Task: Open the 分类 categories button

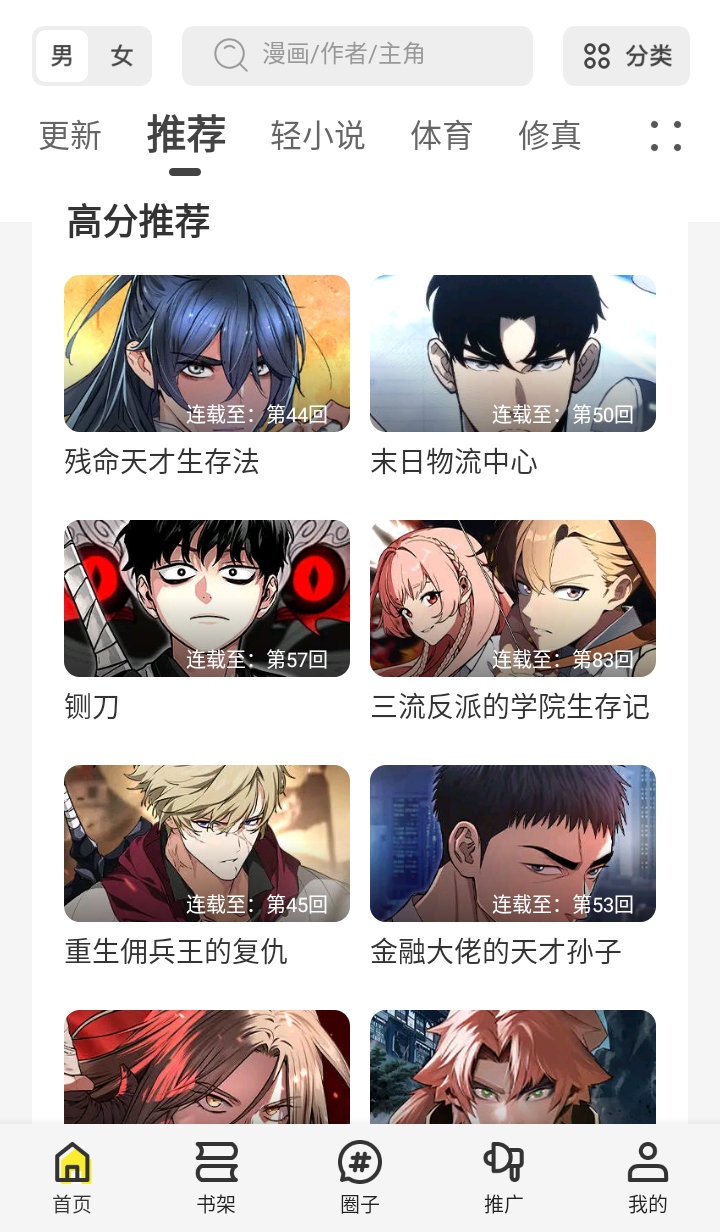Action: tap(626, 56)
